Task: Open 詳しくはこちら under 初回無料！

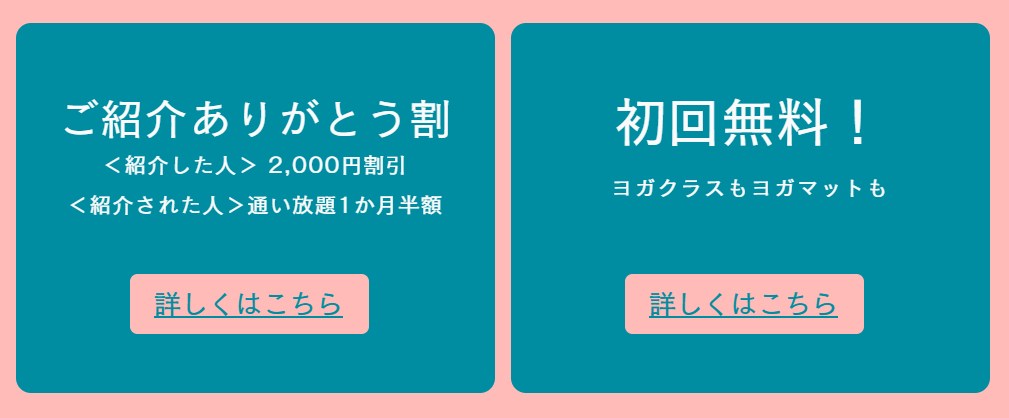Action: coord(744,304)
